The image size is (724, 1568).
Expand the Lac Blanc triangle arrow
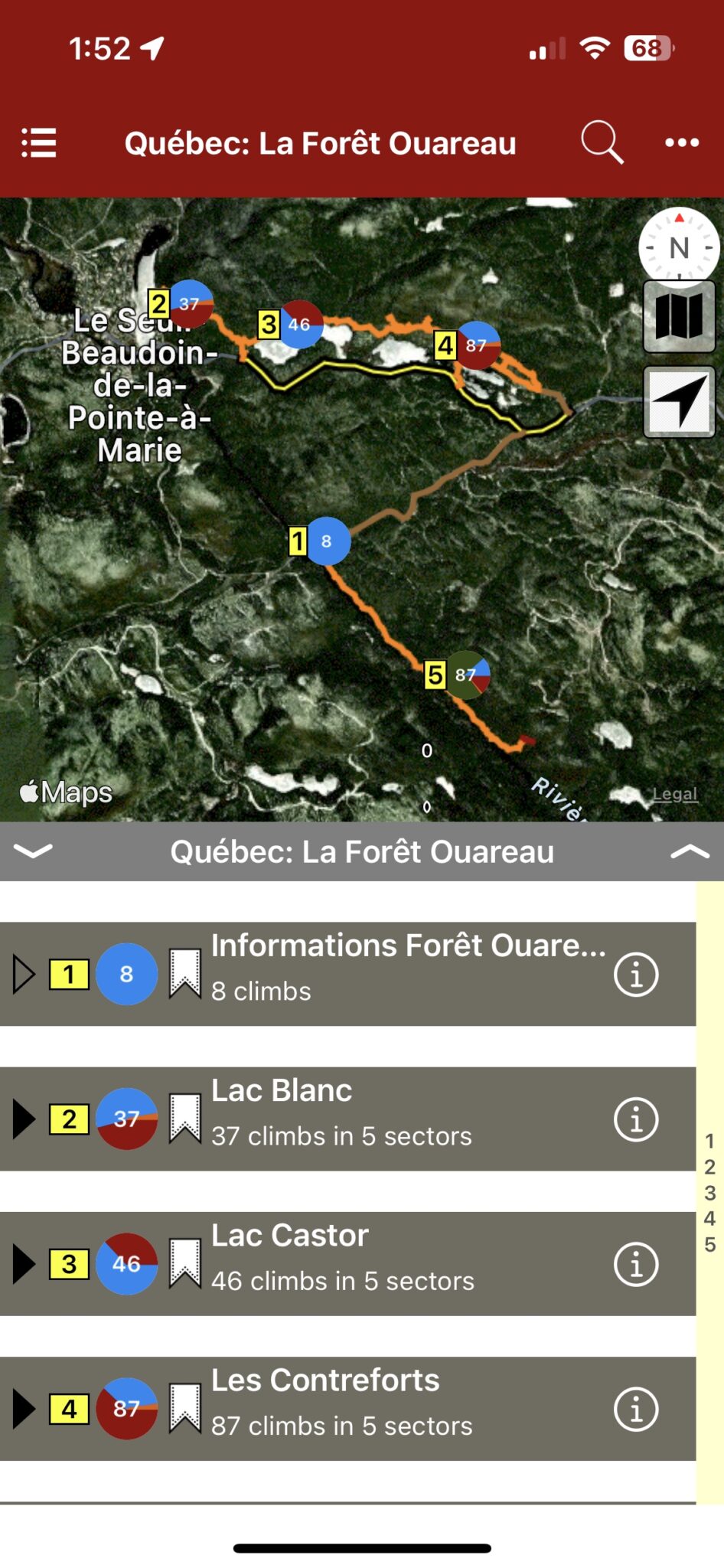point(24,1119)
